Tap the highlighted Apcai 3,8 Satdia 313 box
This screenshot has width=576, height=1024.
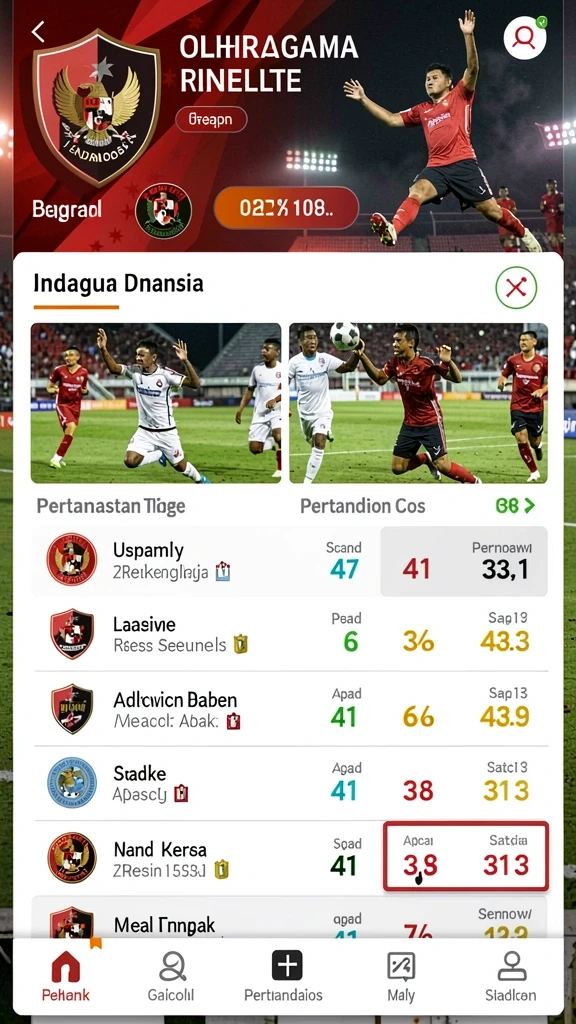point(466,856)
